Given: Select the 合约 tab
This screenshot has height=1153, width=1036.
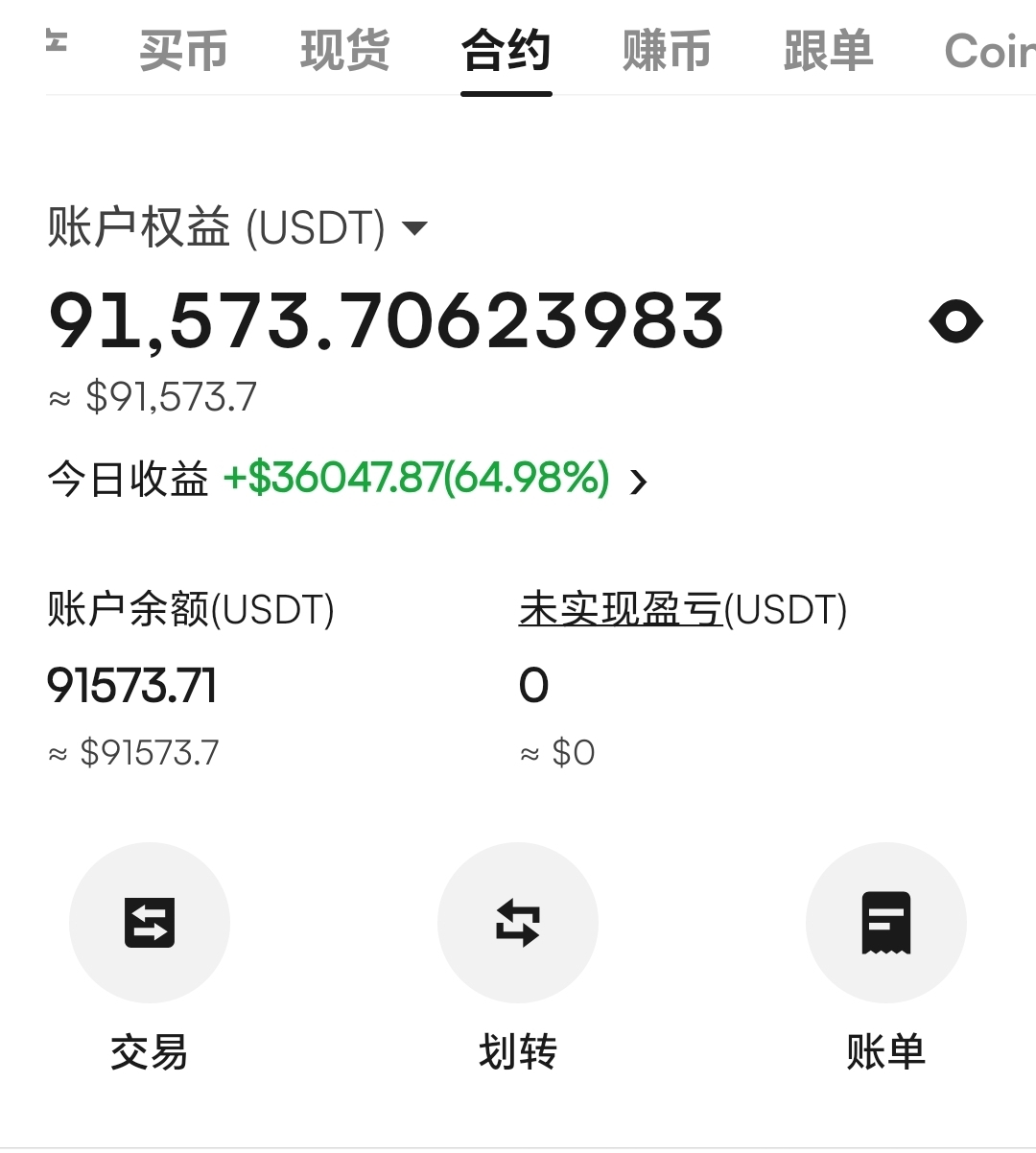Looking at the screenshot, I should (506, 53).
